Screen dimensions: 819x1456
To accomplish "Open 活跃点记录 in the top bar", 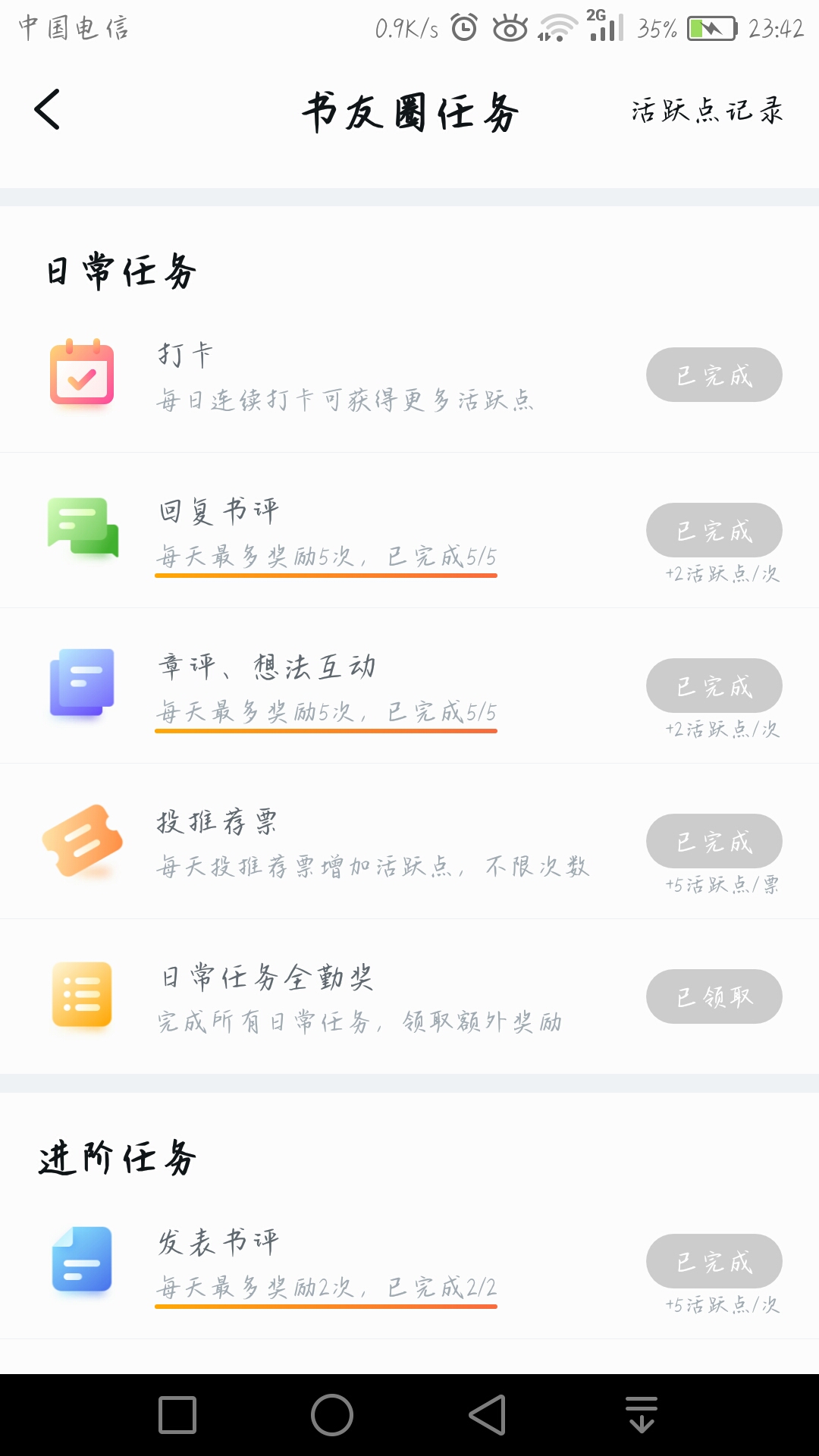I will tap(707, 111).
